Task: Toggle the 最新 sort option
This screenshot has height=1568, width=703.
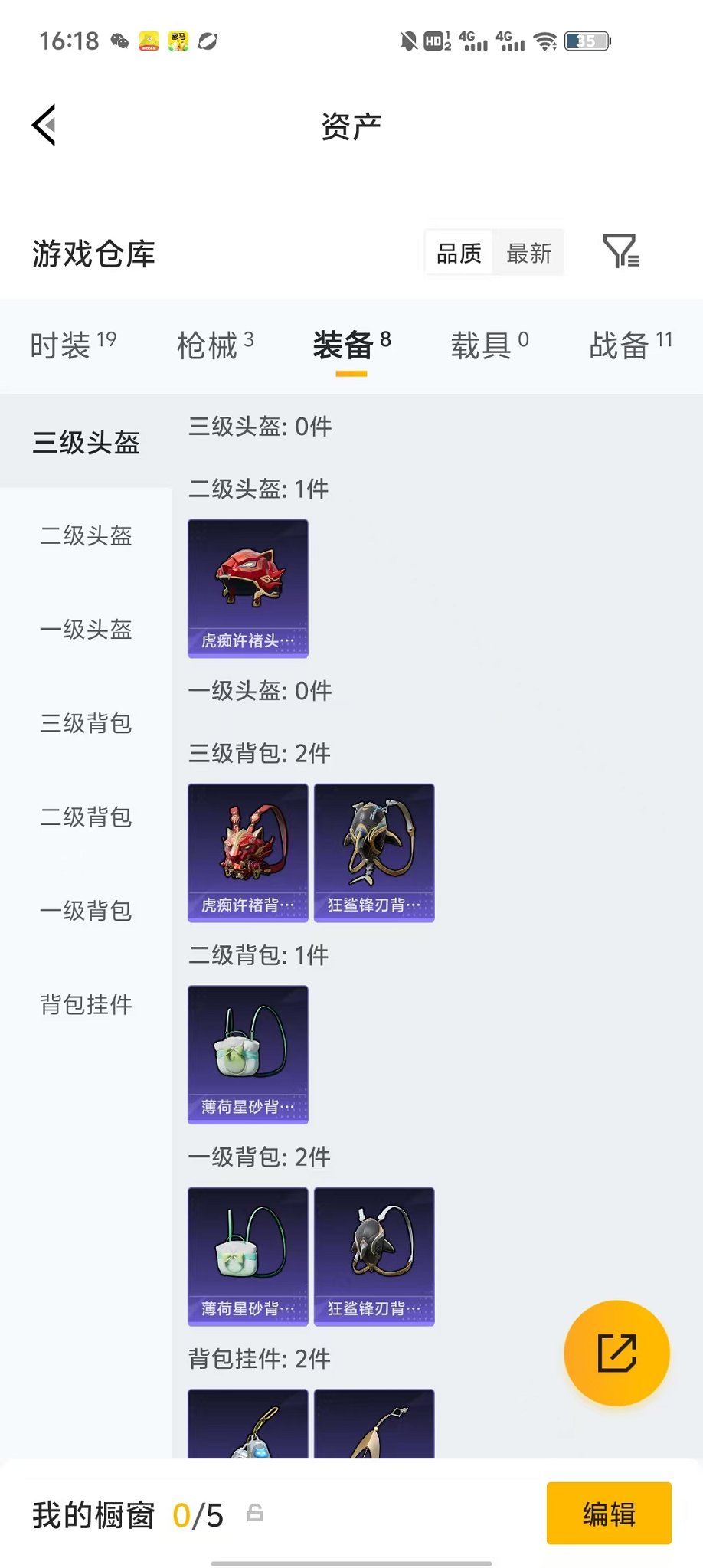Action: coord(528,251)
